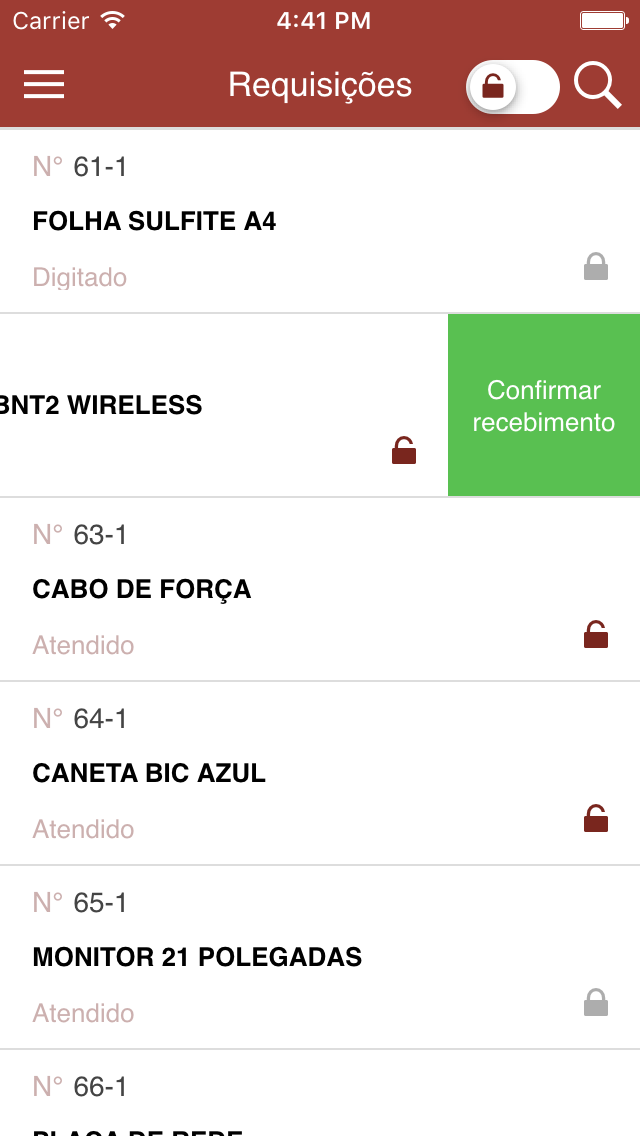Open requisition 63-1 Cabo de Força
640x1136 pixels.
click(320, 590)
